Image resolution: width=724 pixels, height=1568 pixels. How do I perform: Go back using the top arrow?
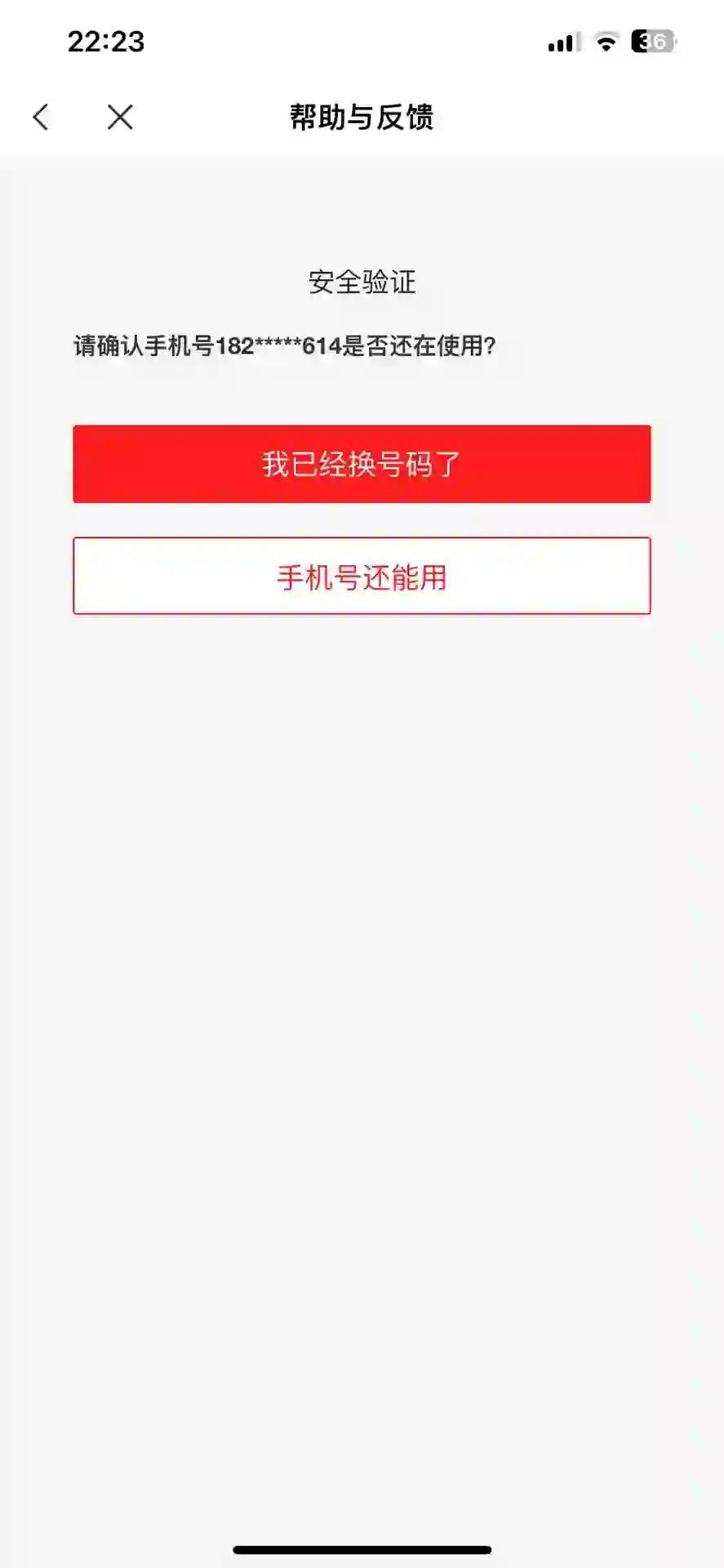coord(41,118)
